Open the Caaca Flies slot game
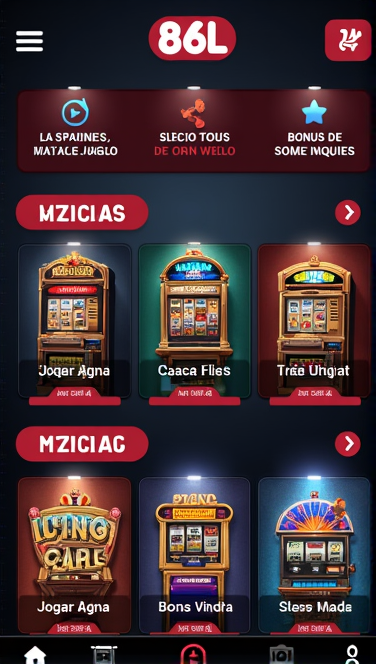 (x=194, y=321)
